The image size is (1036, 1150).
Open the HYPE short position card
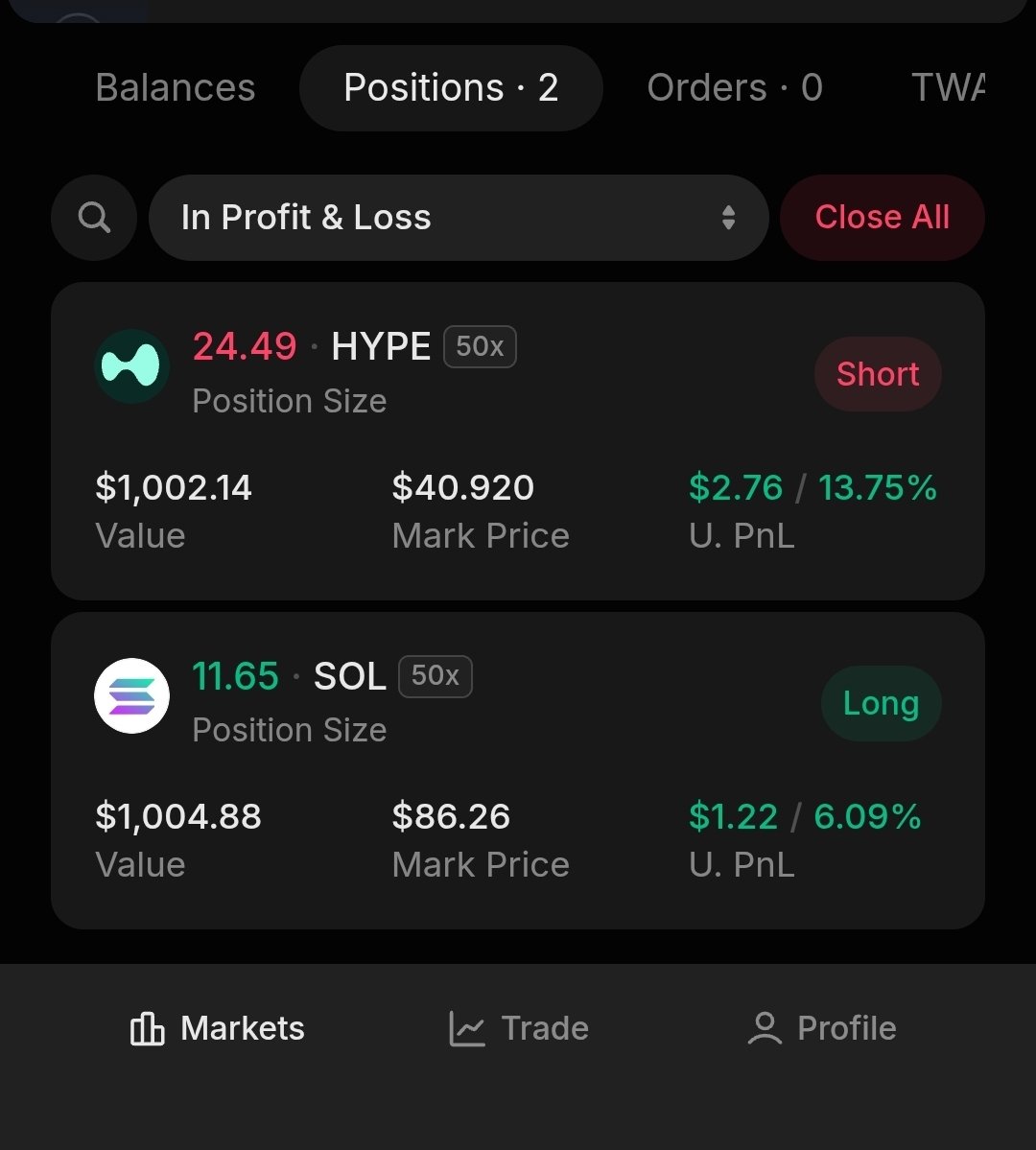point(518,441)
